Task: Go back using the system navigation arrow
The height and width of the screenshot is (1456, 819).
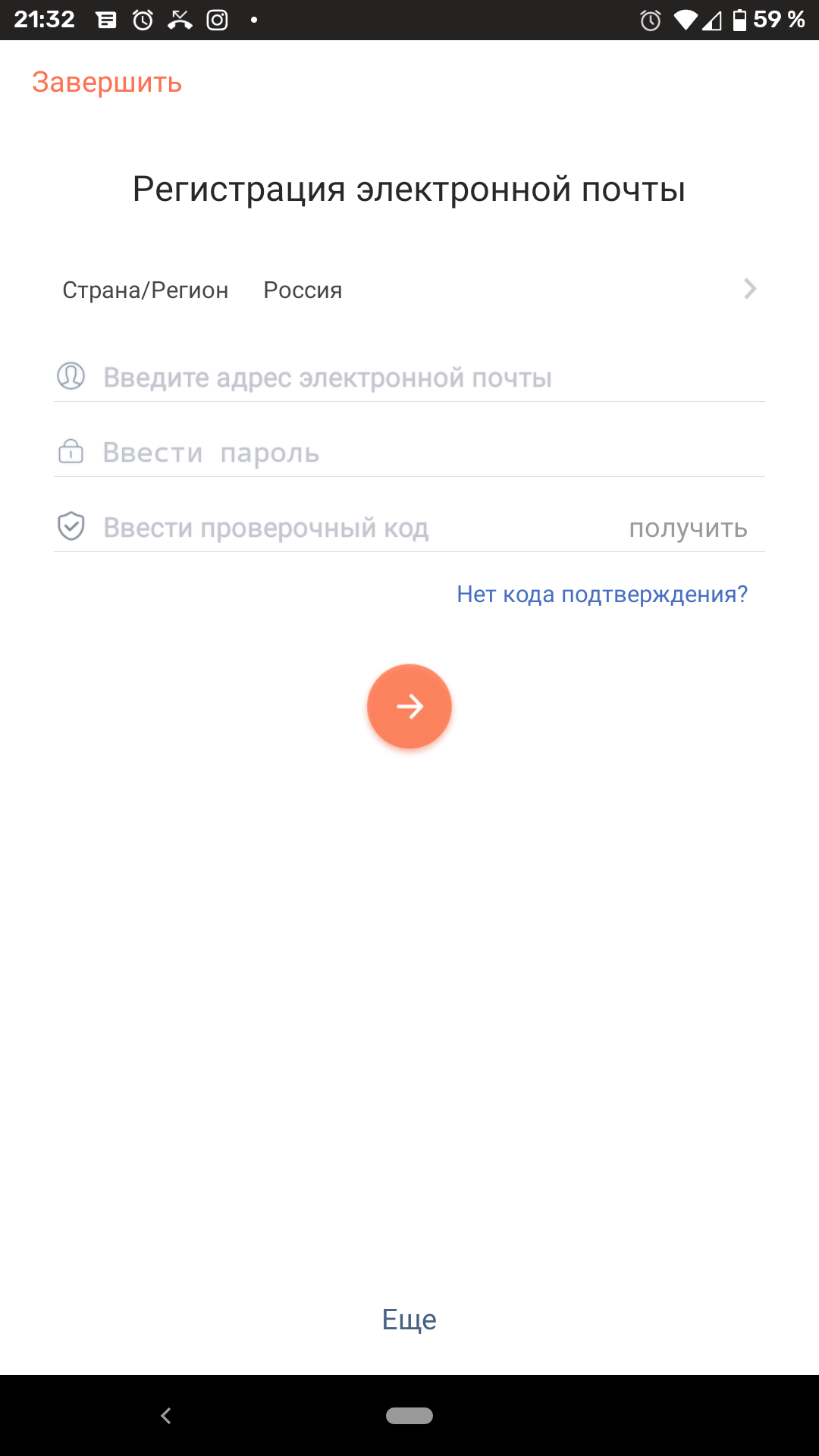Action: 166,1416
